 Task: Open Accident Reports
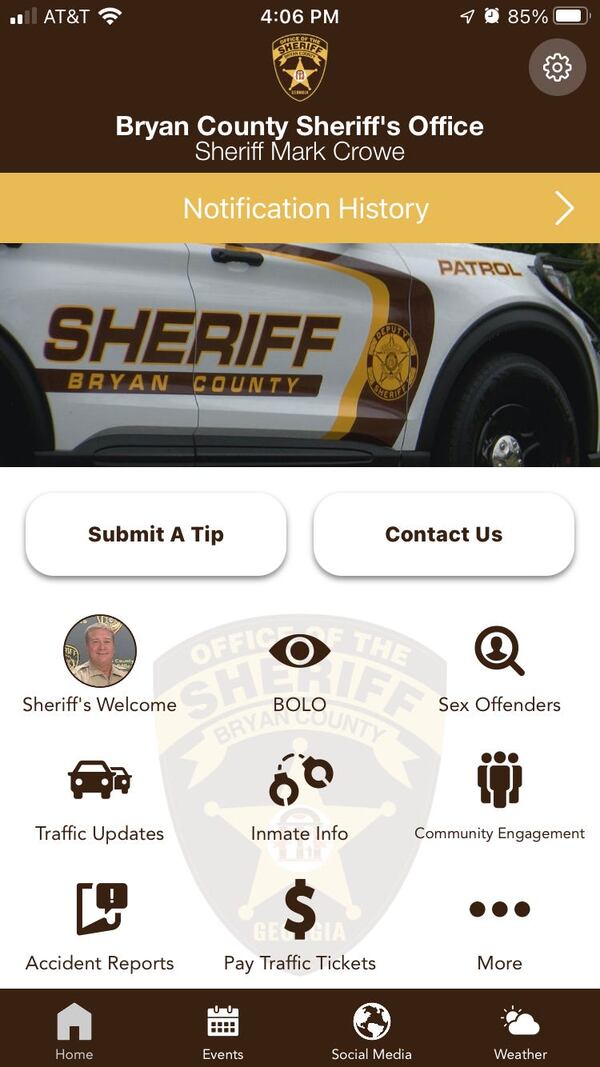pyautogui.click(x=100, y=923)
